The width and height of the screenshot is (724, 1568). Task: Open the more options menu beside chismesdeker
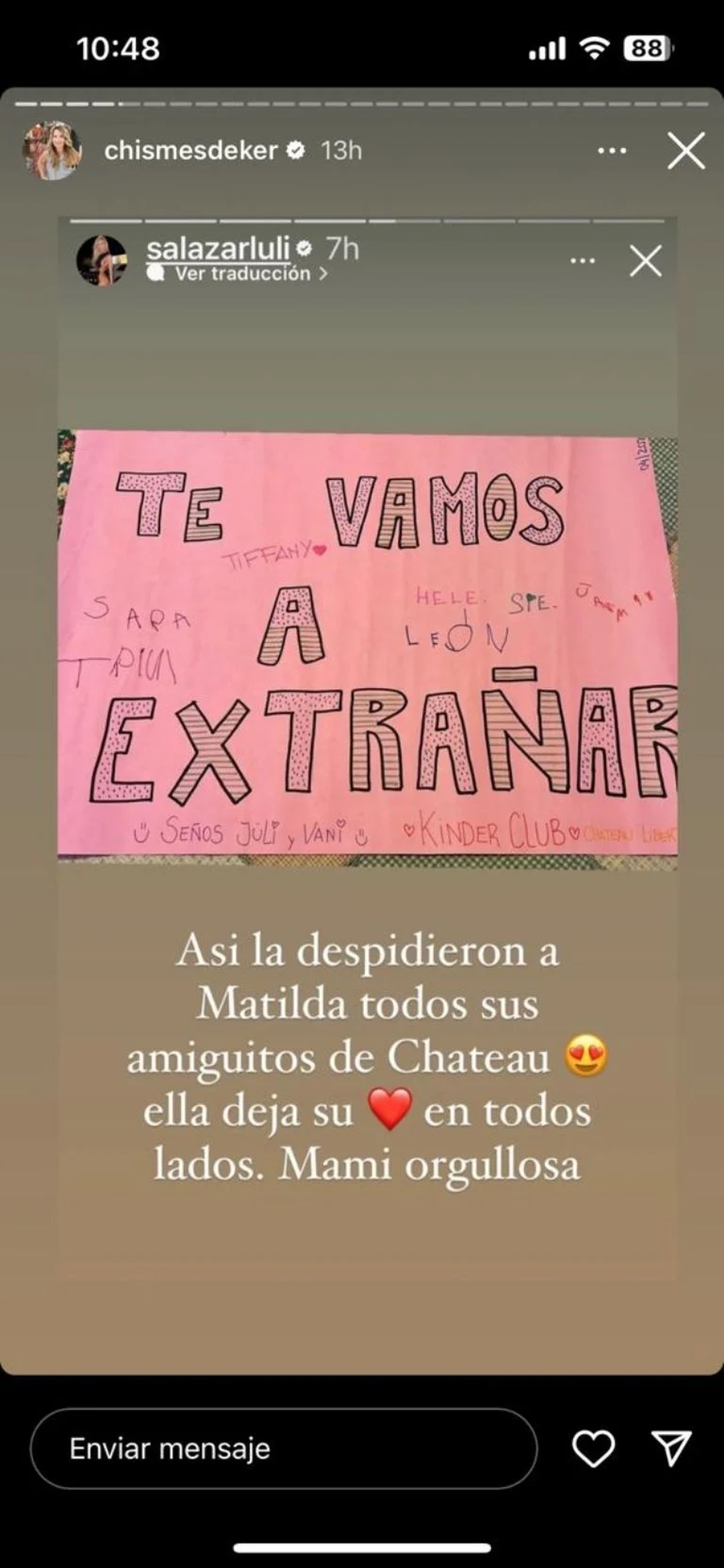[x=612, y=150]
